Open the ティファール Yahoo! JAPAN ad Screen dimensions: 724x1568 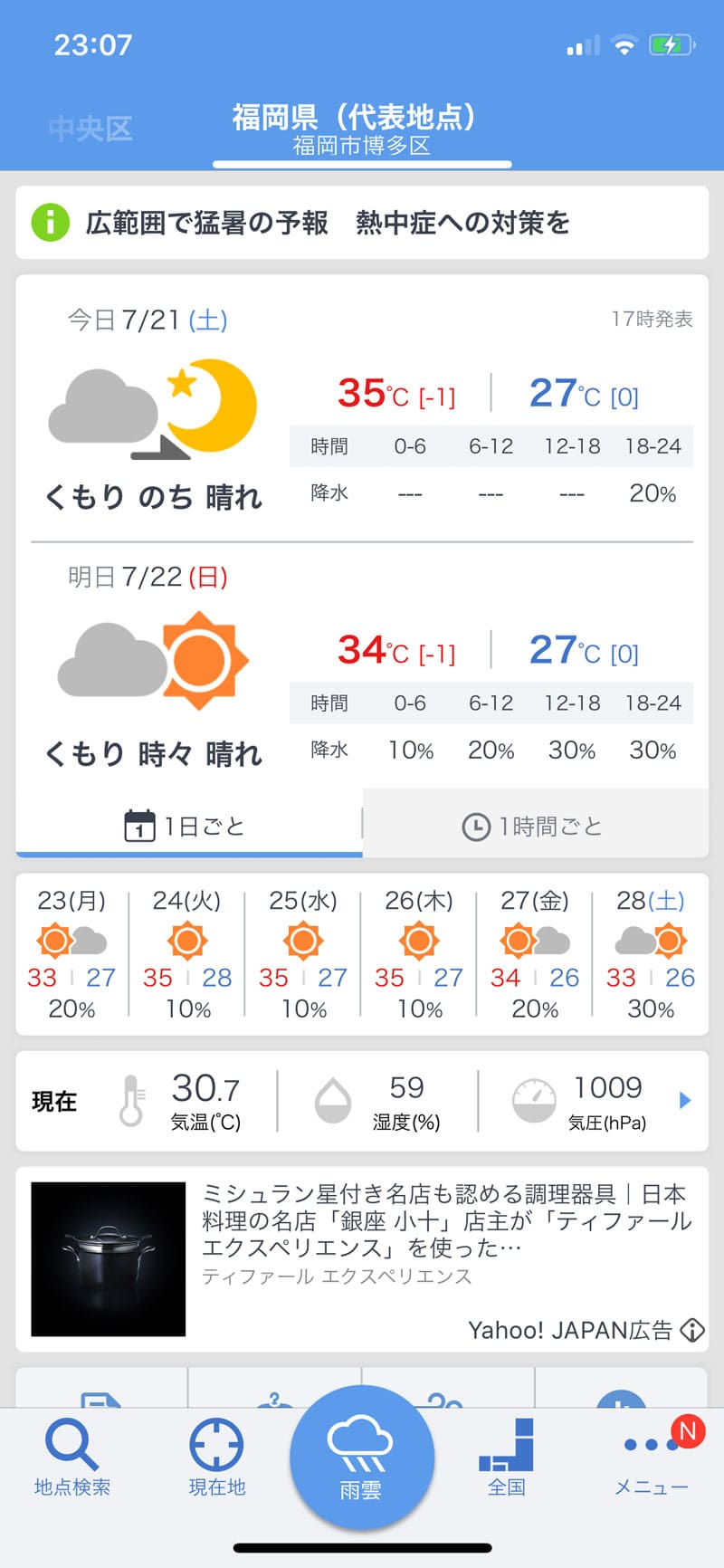[x=362, y=1259]
